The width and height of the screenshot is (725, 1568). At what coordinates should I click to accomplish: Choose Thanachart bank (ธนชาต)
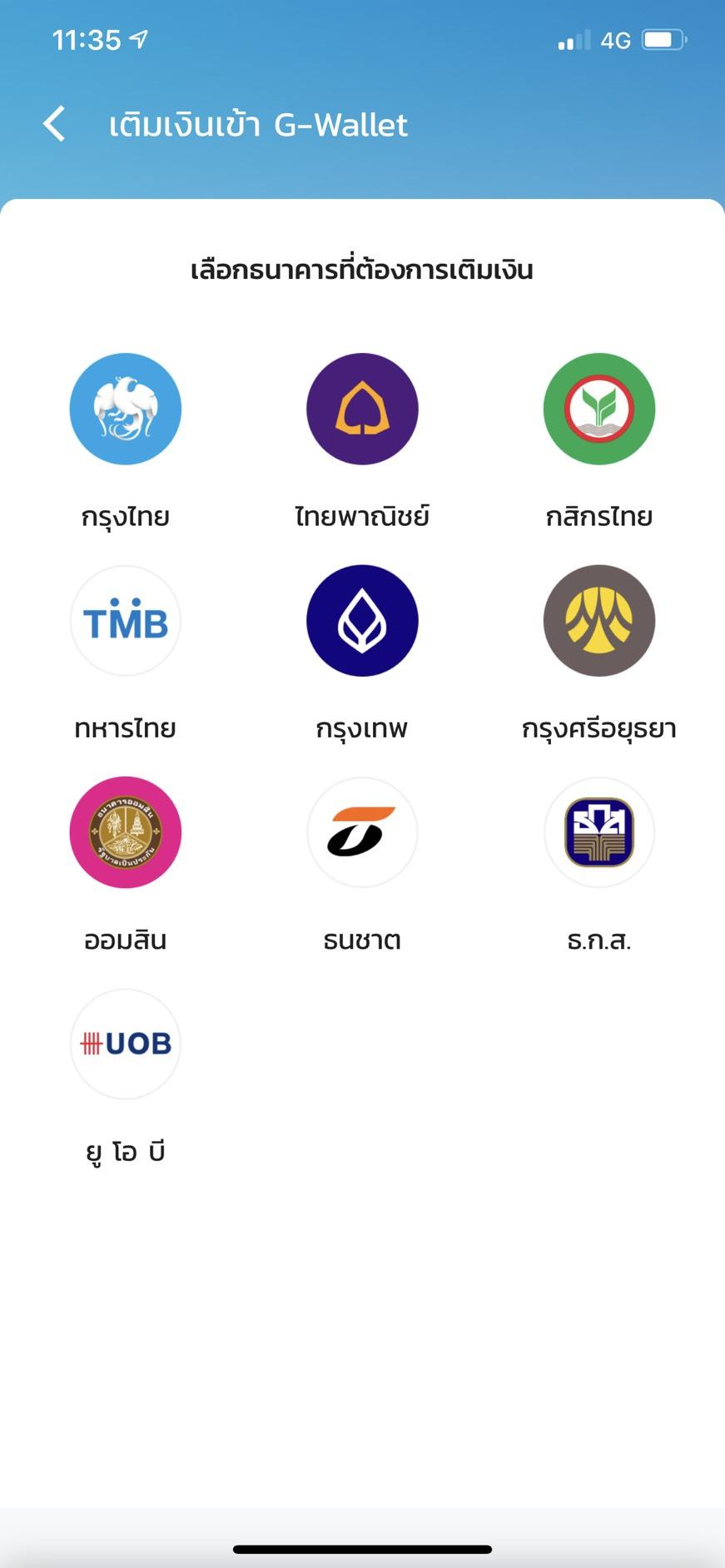pos(362,832)
